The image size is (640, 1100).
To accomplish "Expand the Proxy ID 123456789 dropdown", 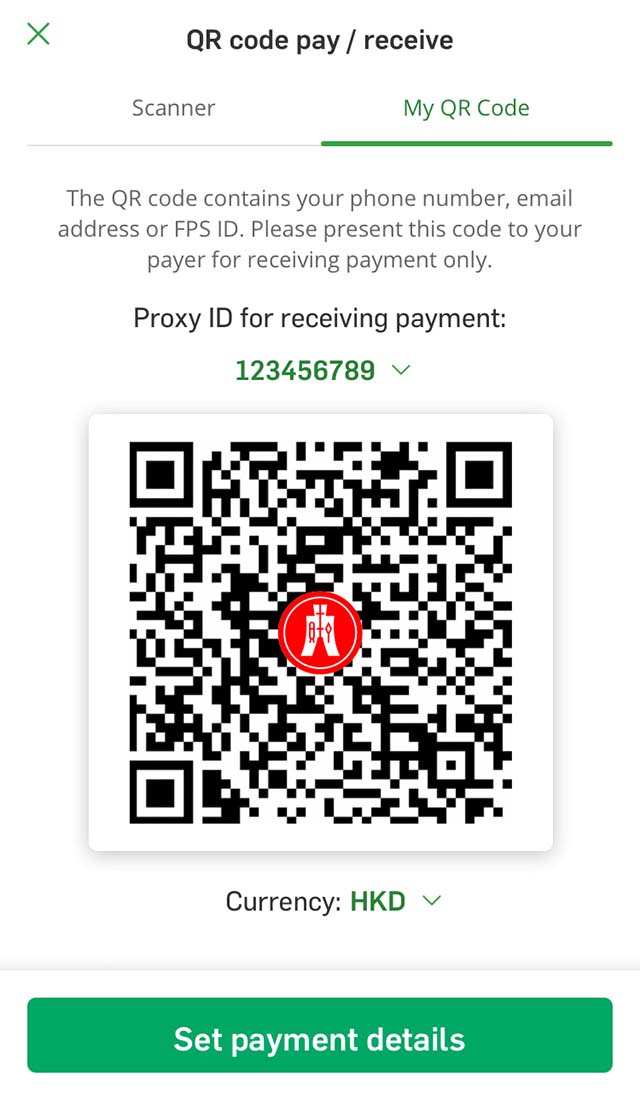I will click(323, 370).
